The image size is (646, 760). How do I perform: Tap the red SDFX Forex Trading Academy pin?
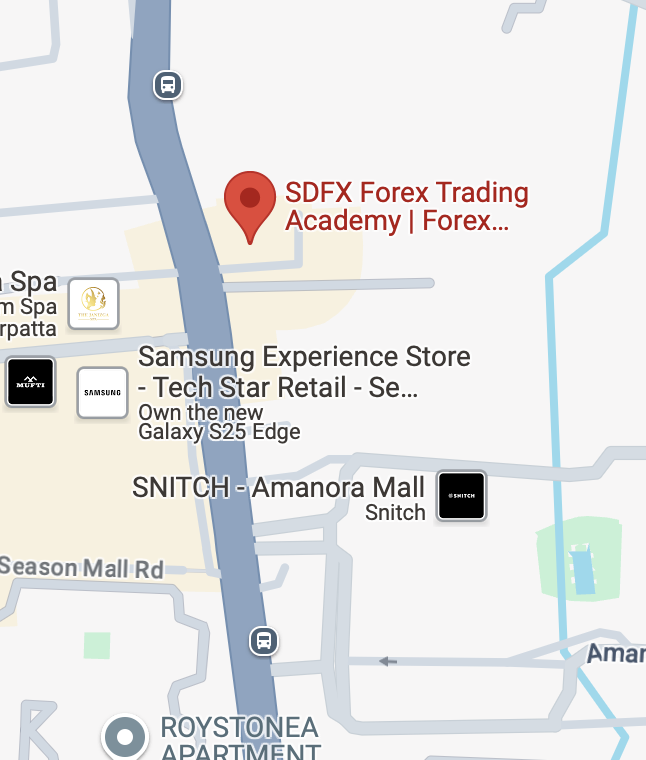pyautogui.click(x=249, y=201)
